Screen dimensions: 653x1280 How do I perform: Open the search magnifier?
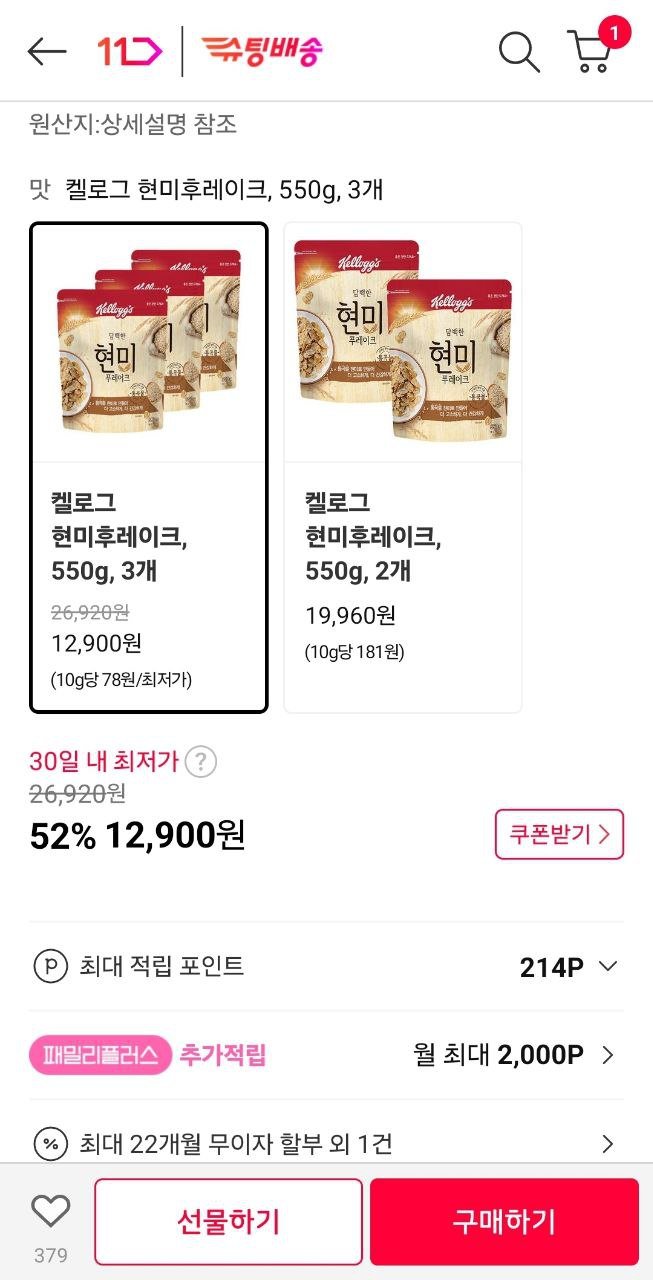[519, 52]
